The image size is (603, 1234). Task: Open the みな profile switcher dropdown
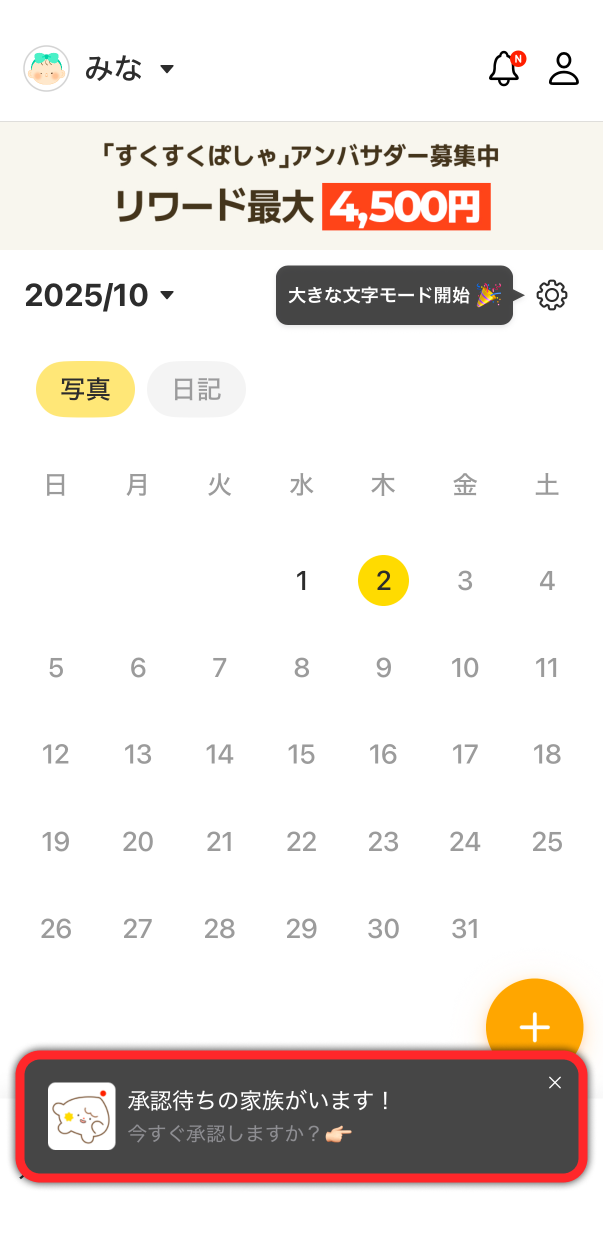(99, 69)
